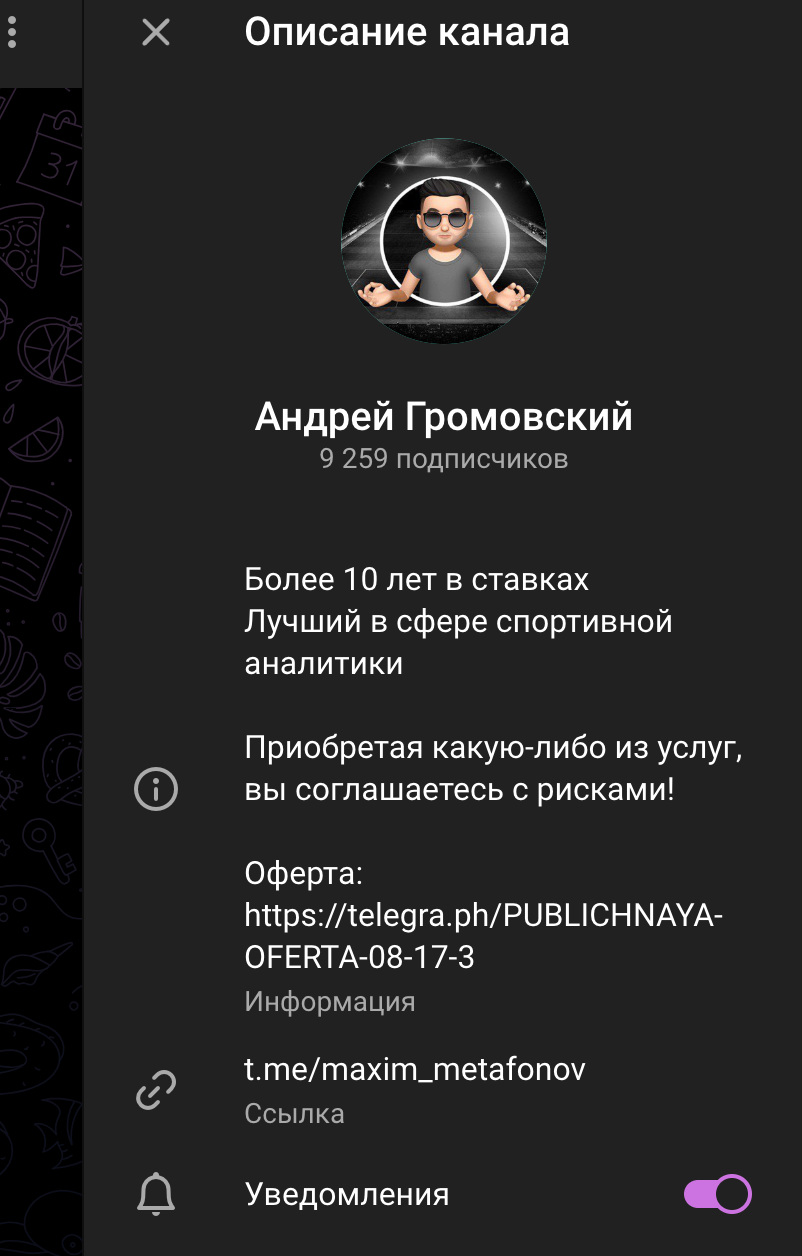Screen dimensions: 802x1256
Task: Turn off Уведомления notifications toggle
Action: pyautogui.click(x=717, y=1194)
